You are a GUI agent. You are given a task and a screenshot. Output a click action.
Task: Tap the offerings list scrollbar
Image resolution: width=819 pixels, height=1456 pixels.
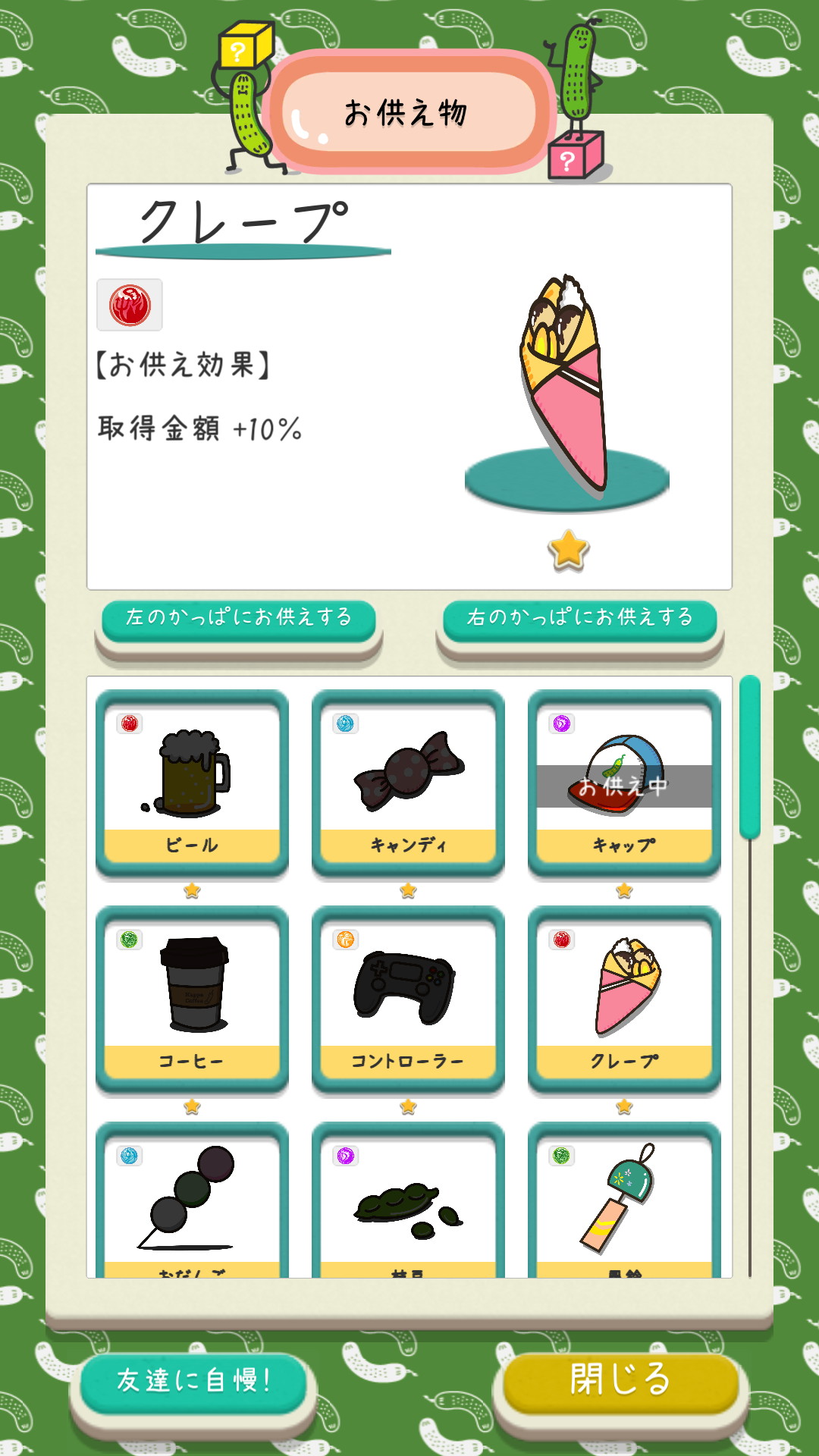pos(749,758)
